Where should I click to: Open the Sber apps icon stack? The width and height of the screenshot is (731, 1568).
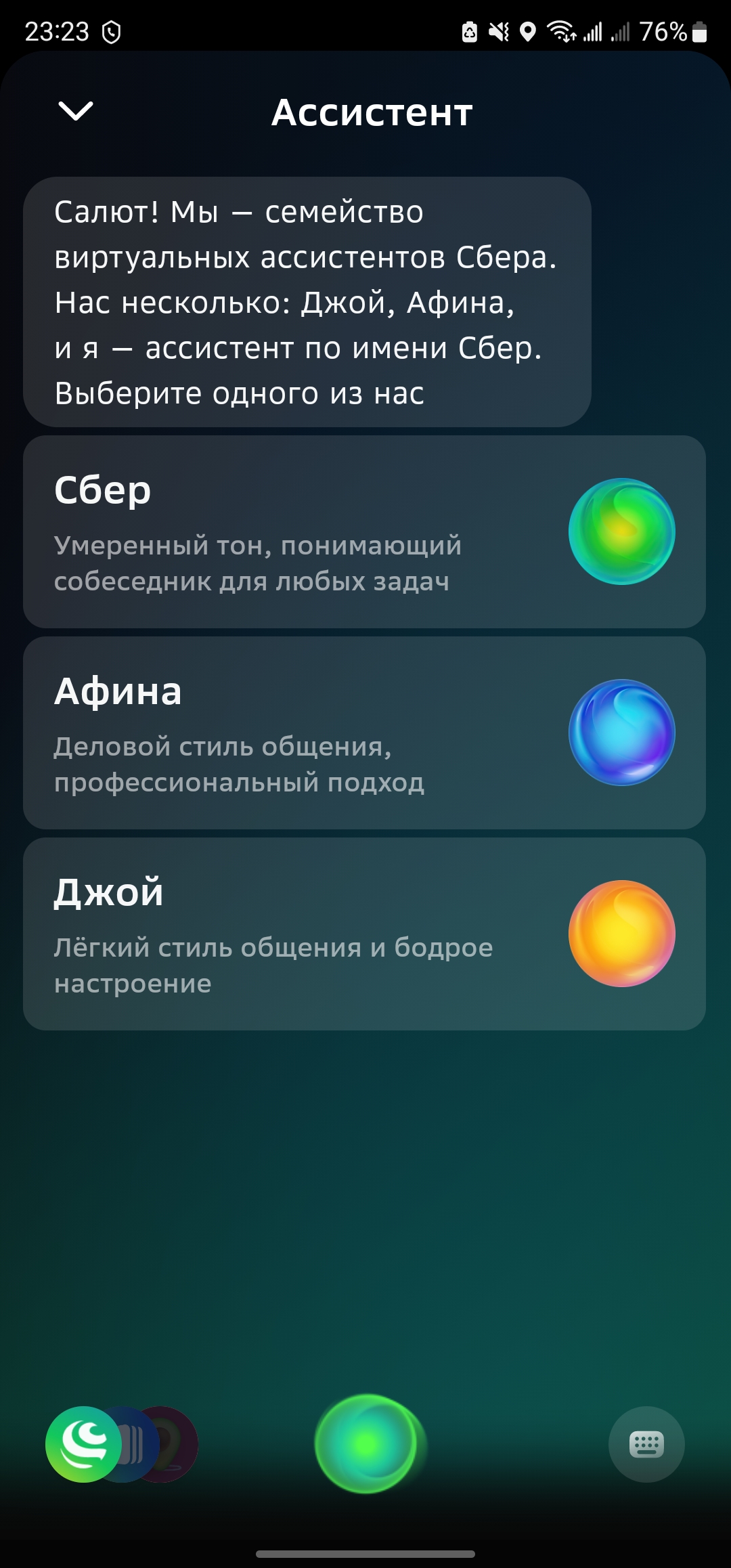click(122, 1444)
